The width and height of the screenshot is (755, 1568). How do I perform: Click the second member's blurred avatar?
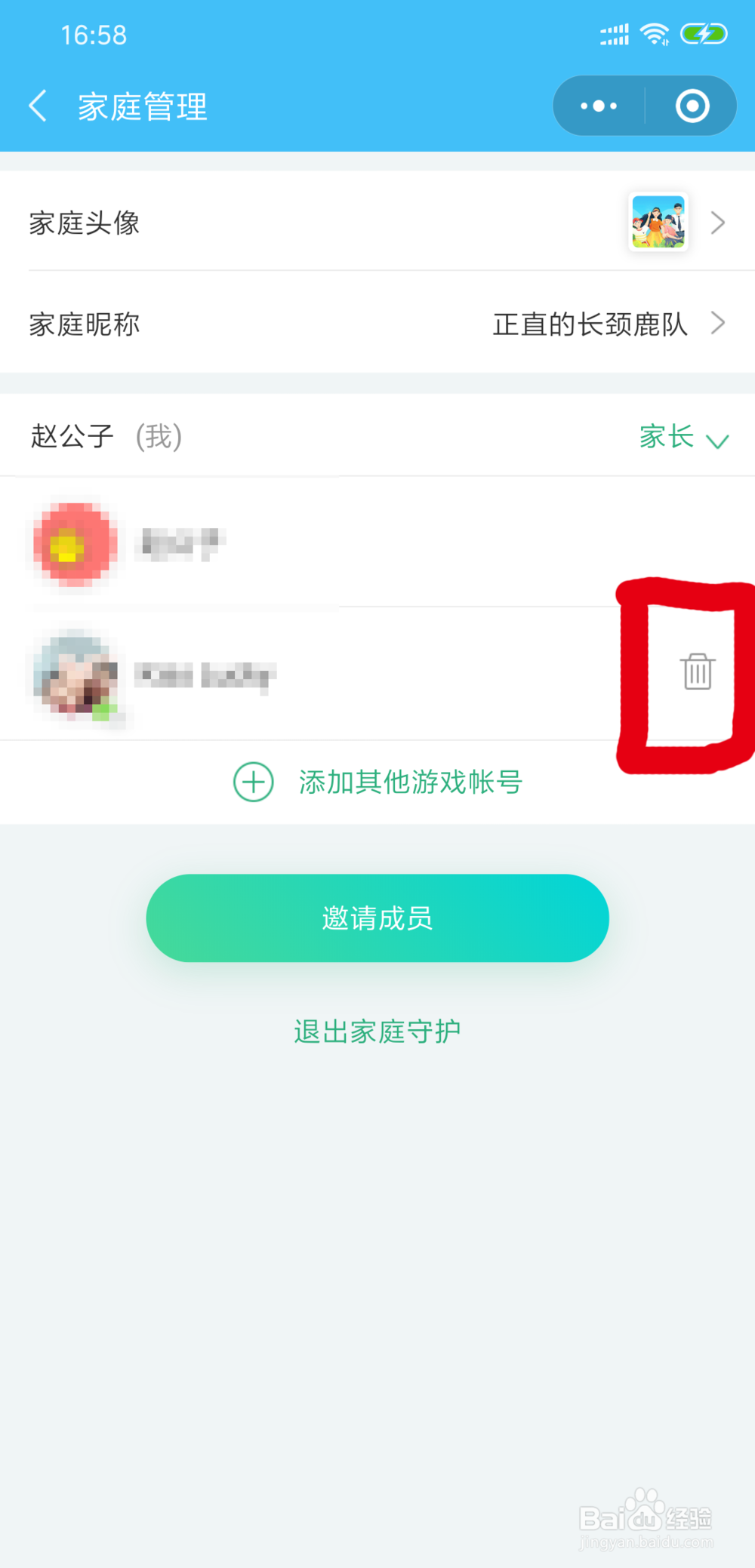72,674
